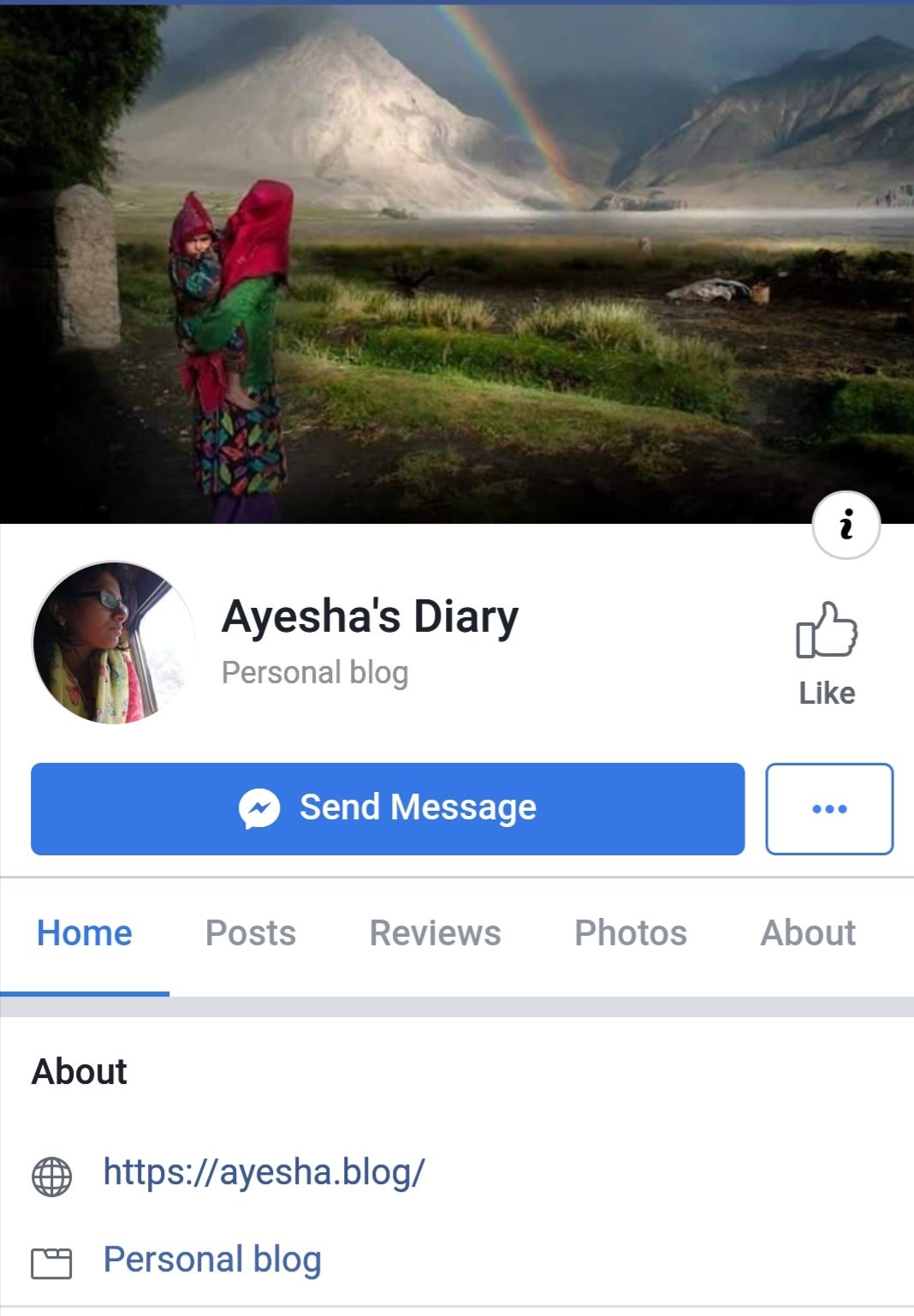Open the https://ayesha.blog/ website link
This screenshot has height=1316, width=914.
(264, 1172)
